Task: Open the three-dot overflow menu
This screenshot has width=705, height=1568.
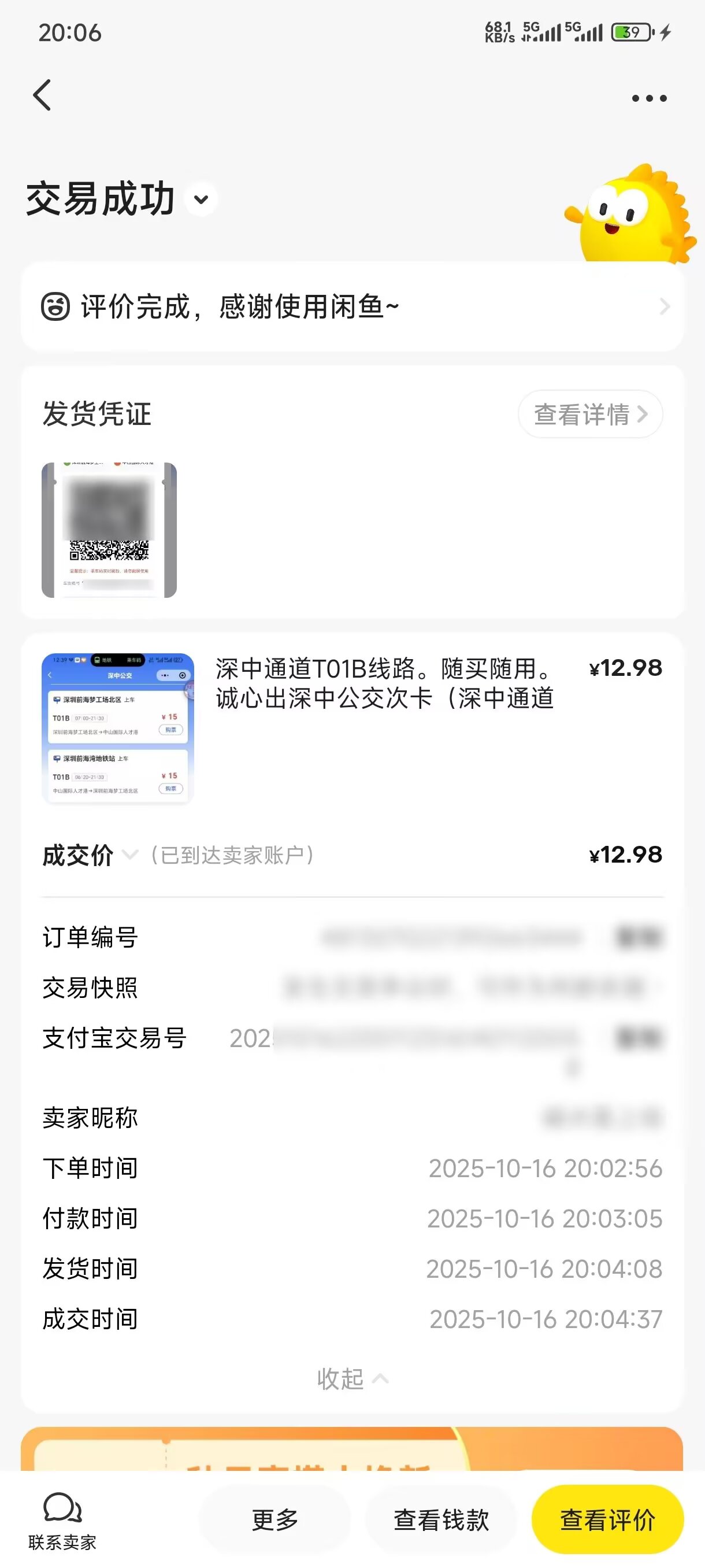Action: coord(648,98)
